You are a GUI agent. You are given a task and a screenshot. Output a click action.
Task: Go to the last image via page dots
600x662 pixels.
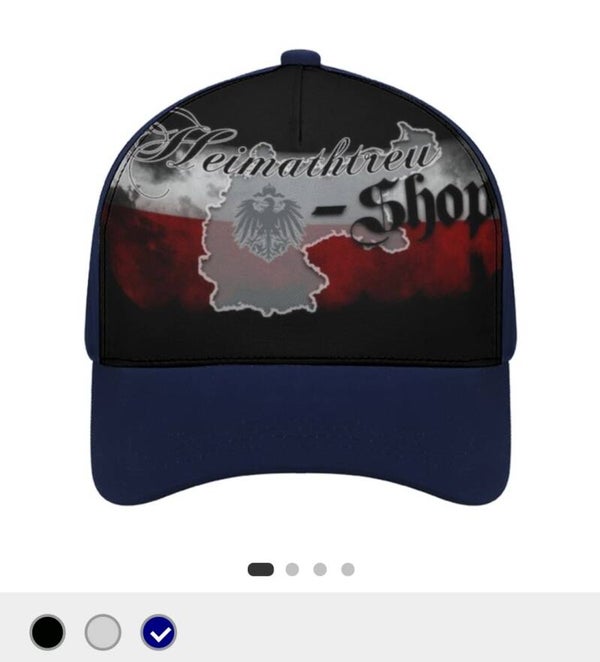coord(347,569)
